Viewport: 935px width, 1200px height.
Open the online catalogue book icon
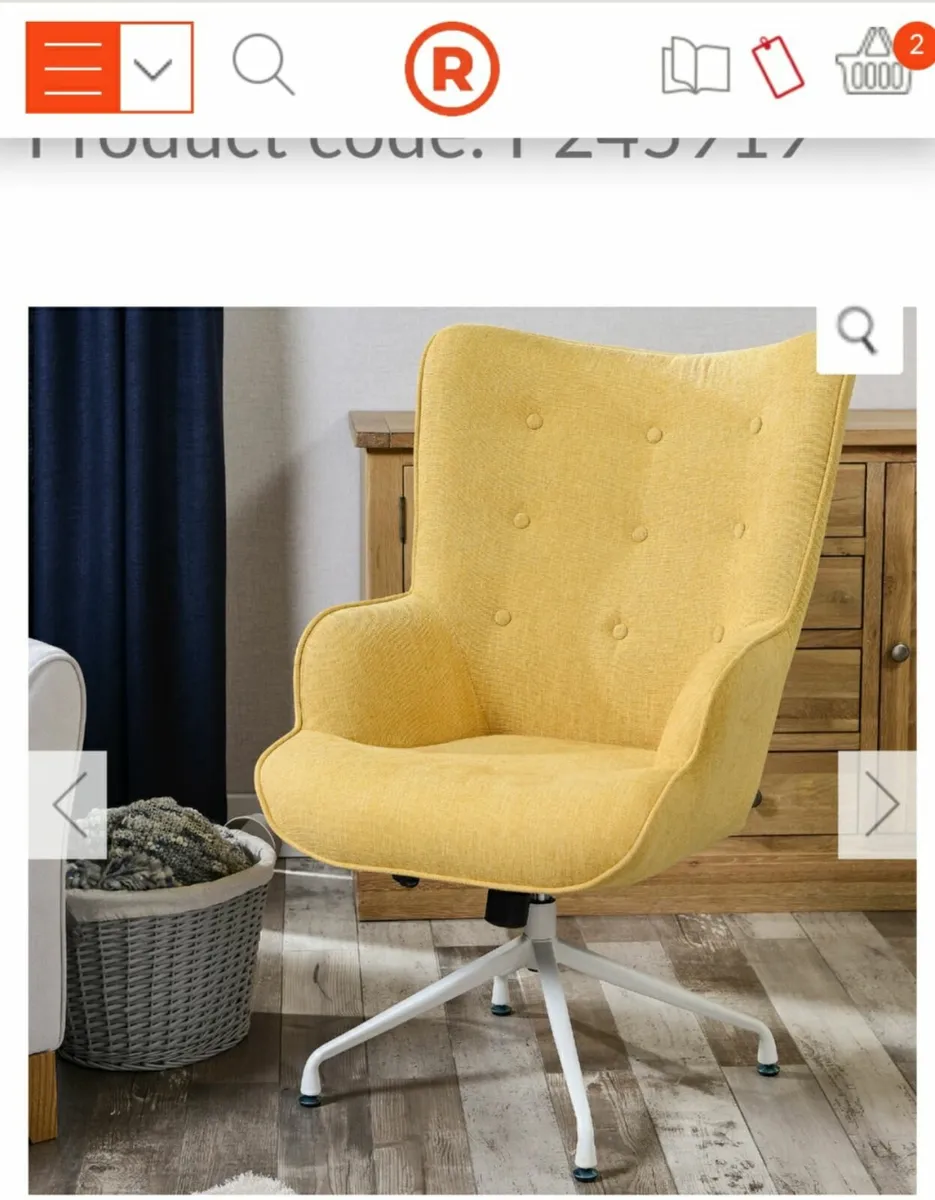[x=694, y=68]
